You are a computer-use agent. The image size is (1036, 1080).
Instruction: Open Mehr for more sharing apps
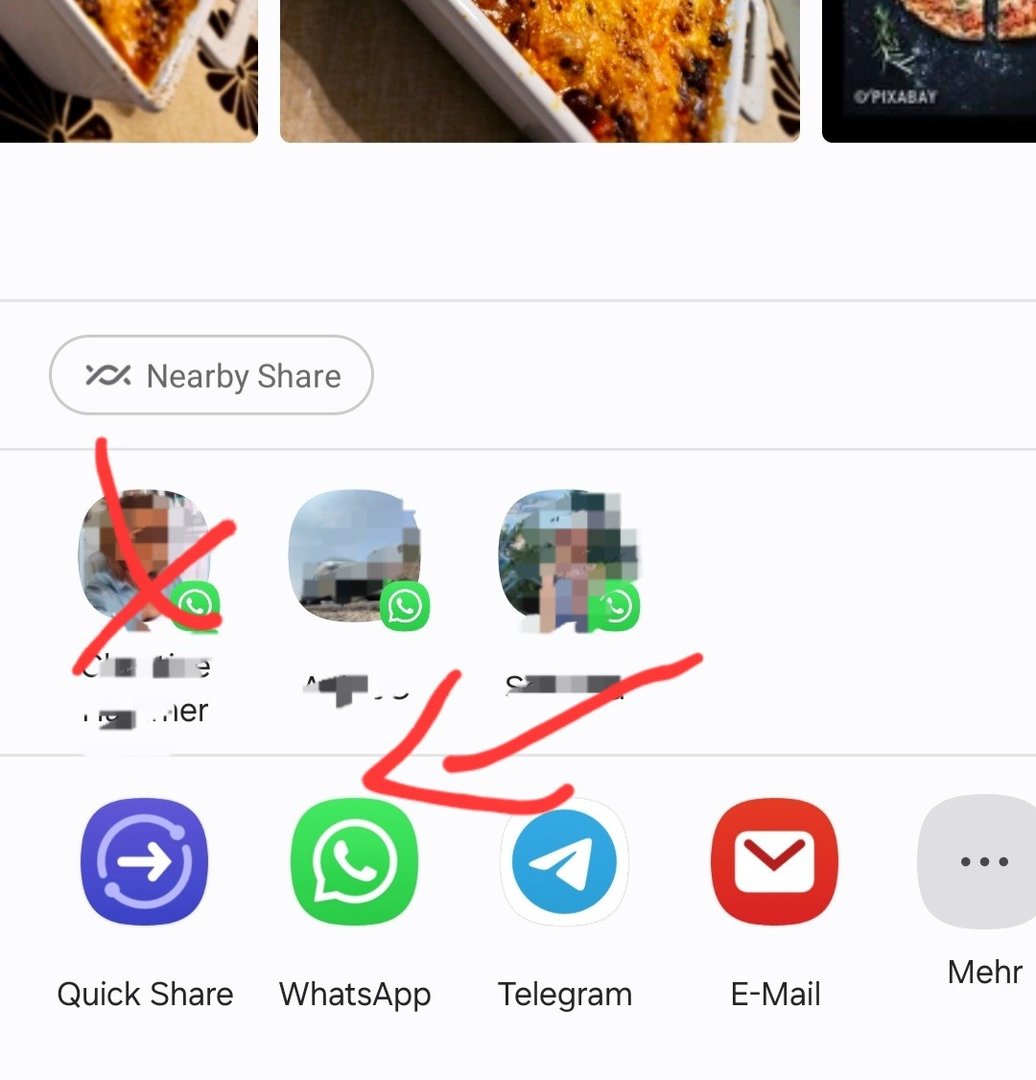[982, 862]
